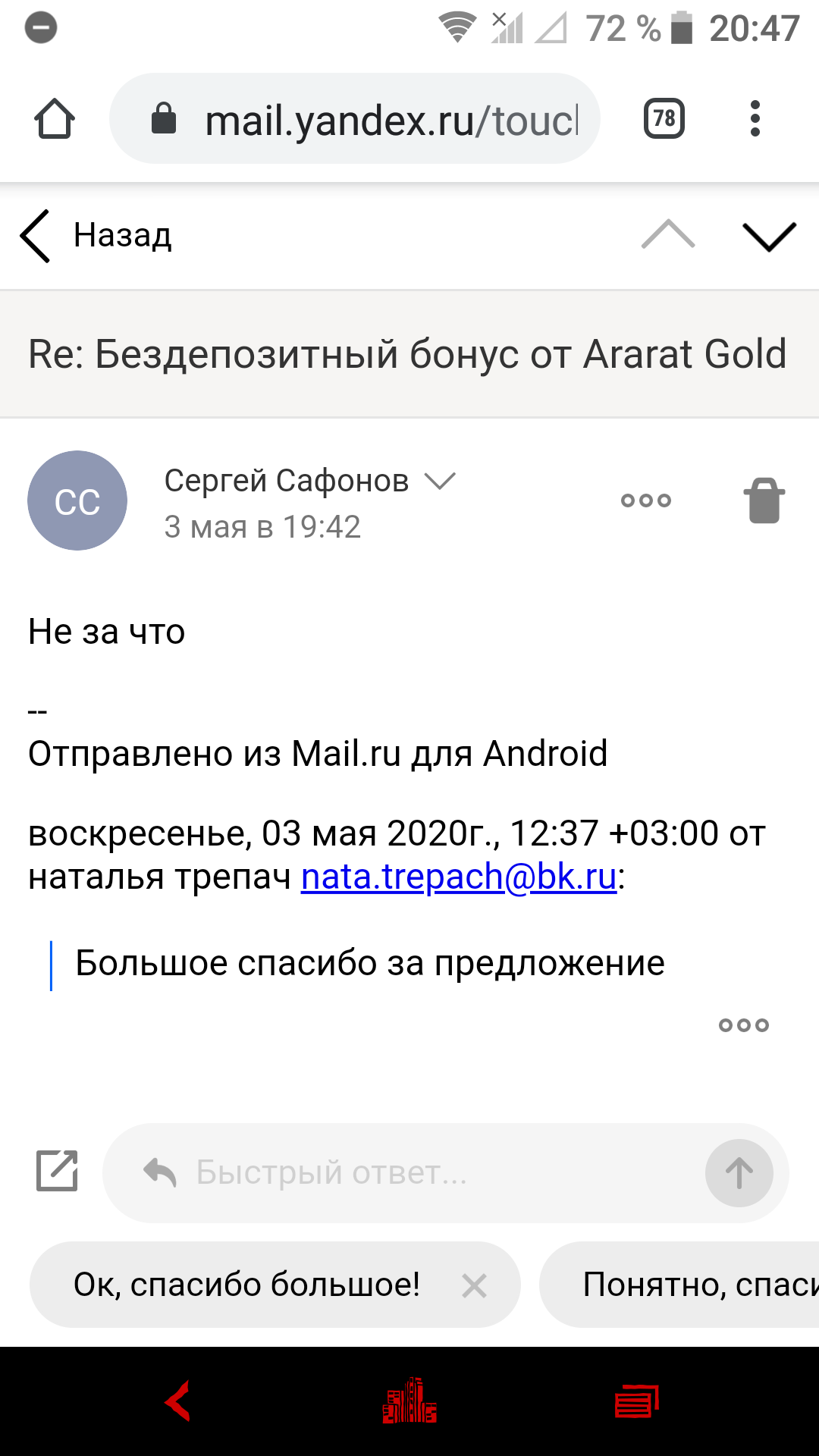Tap the system back button in navigation bar

[179, 1401]
